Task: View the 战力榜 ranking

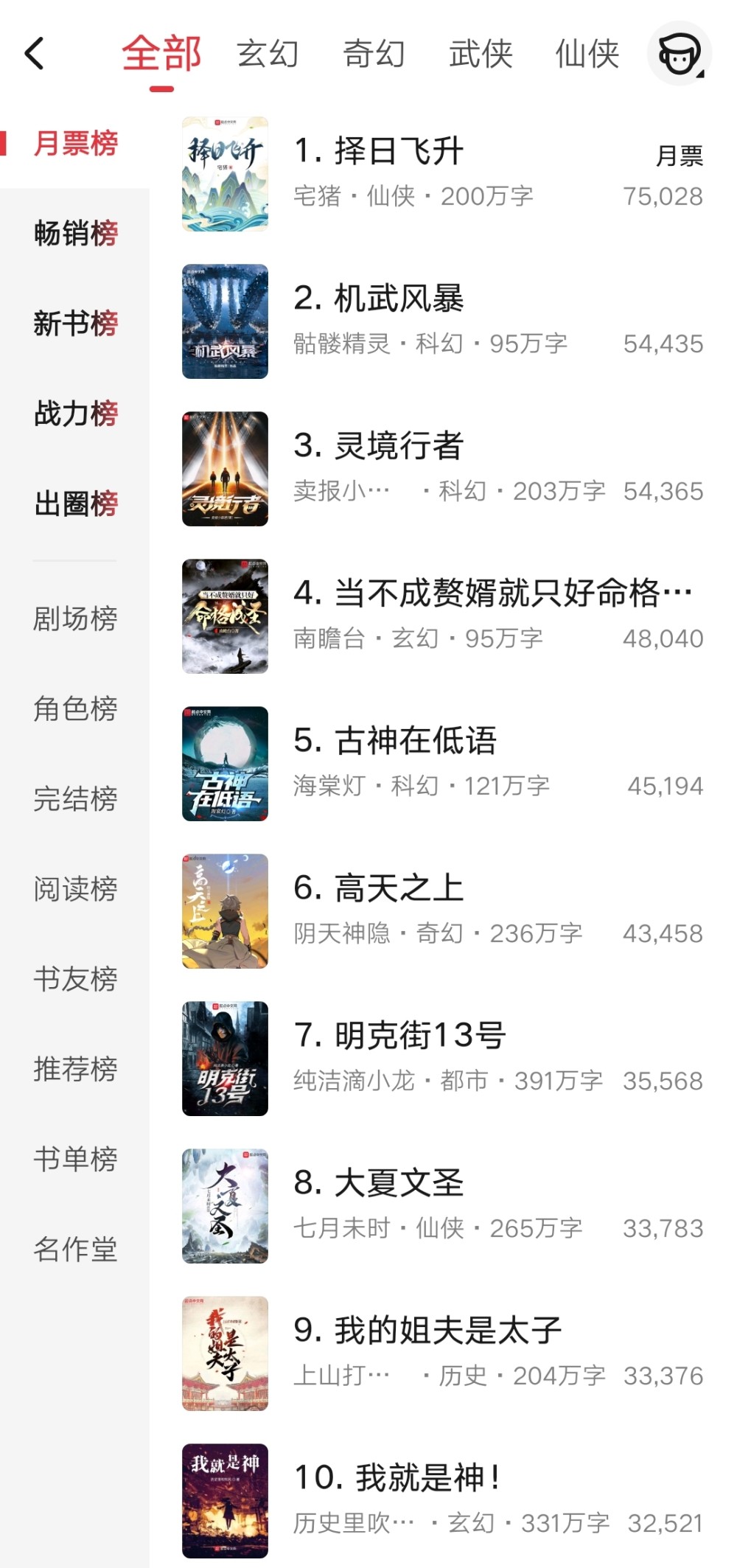Action: click(x=75, y=413)
